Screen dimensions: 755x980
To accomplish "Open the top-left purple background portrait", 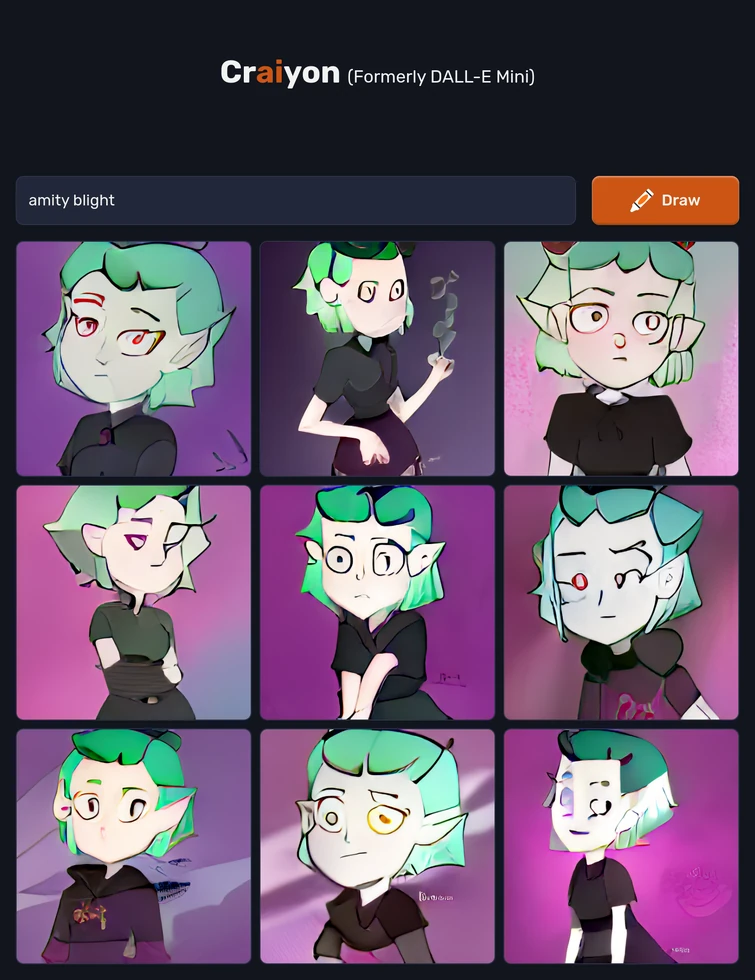I will click(132, 357).
